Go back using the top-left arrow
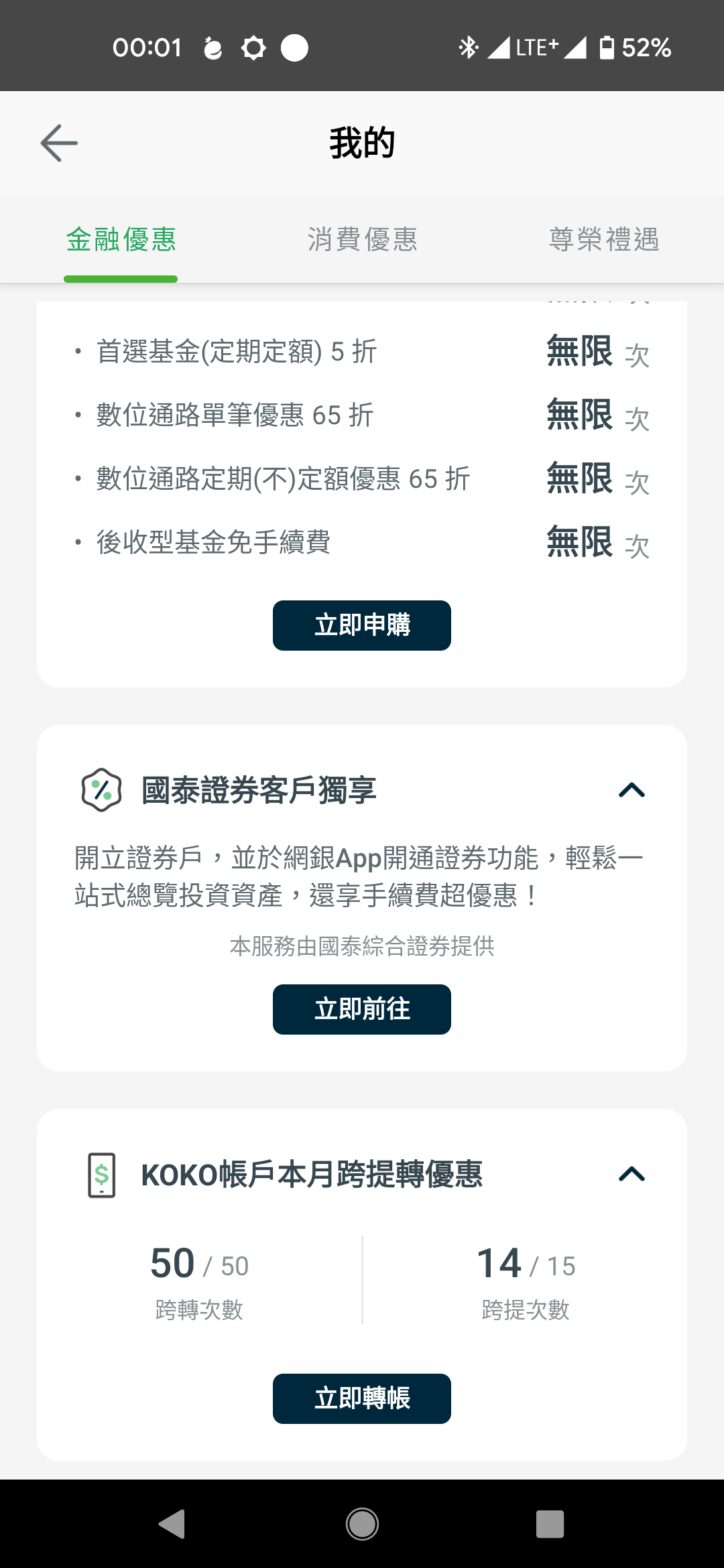Image resolution: width=724 pixels, height=1568 pixels. [x=59, y=143]
